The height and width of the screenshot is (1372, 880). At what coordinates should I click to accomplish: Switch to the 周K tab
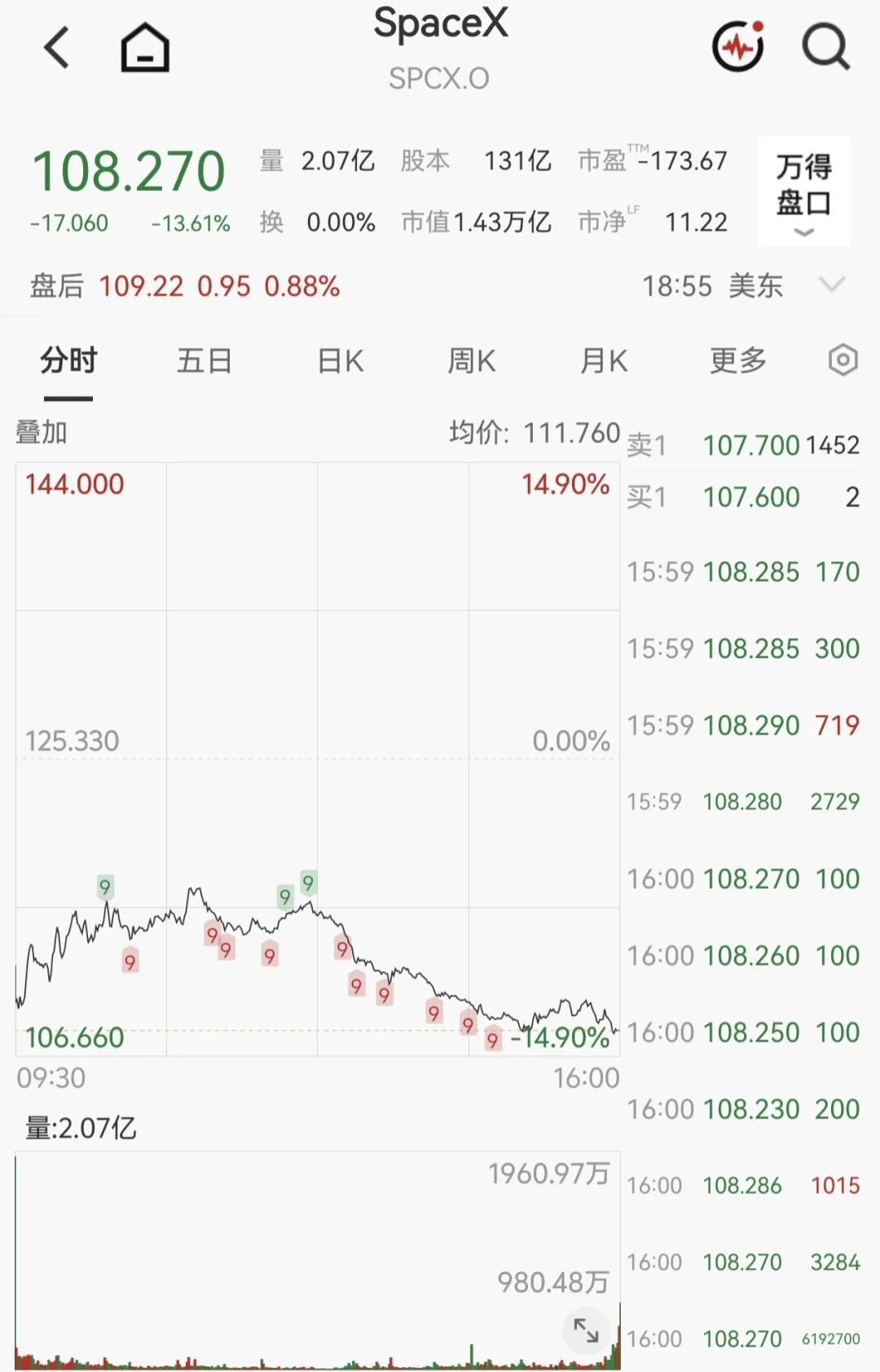[x=472, y=360]
